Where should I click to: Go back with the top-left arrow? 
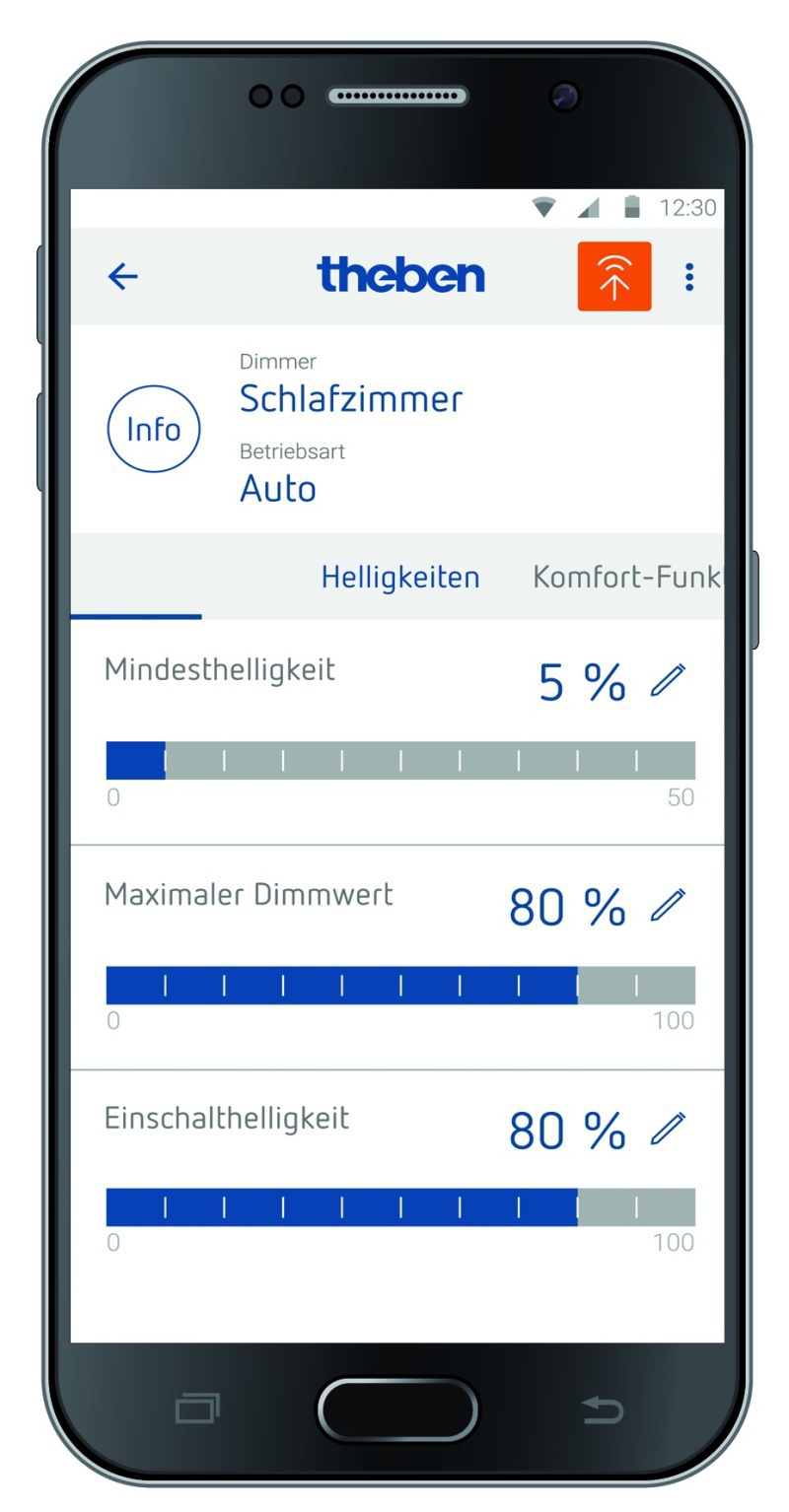[x=123, y=277]
